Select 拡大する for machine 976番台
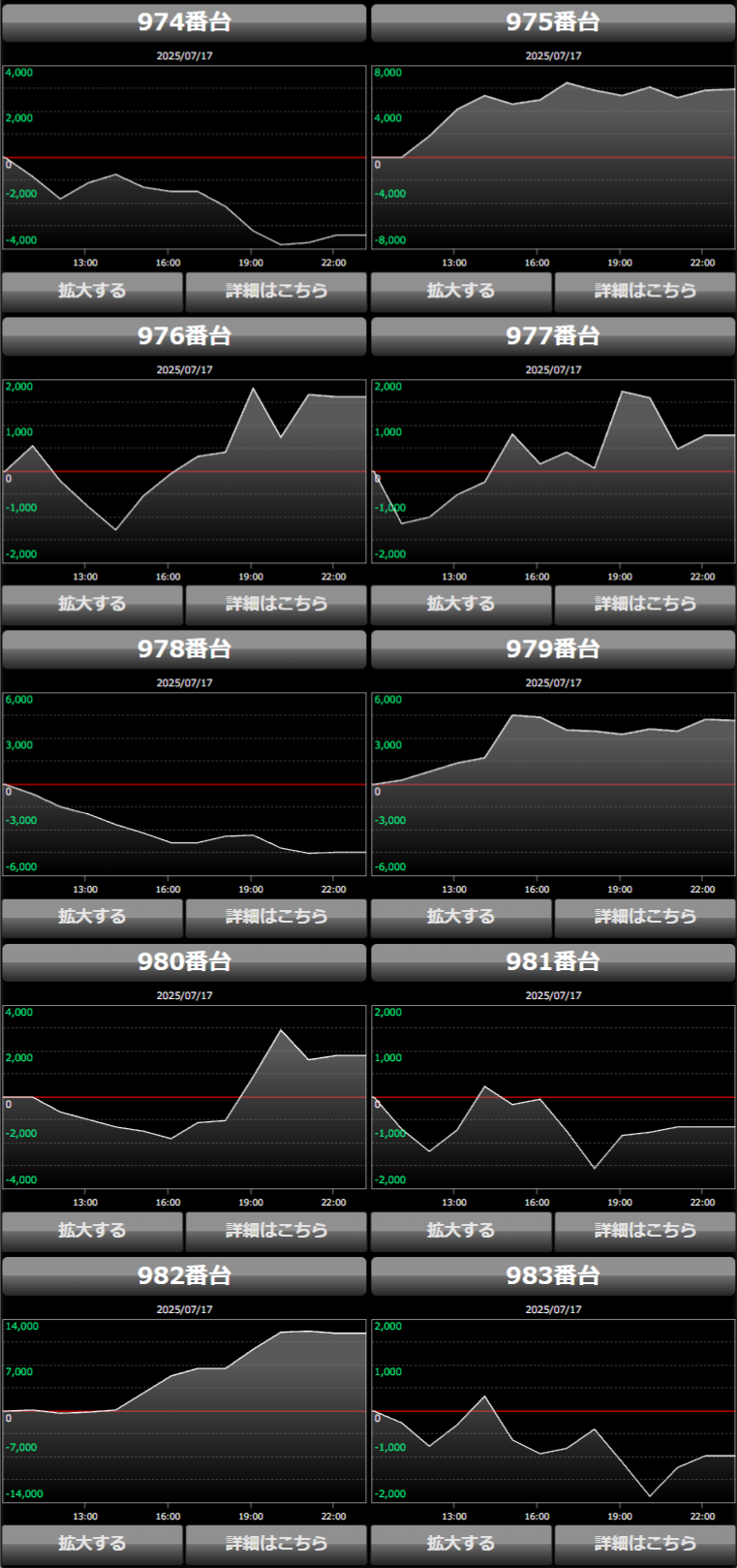Viewport: 737px width, 1568px height. point(92,604)
